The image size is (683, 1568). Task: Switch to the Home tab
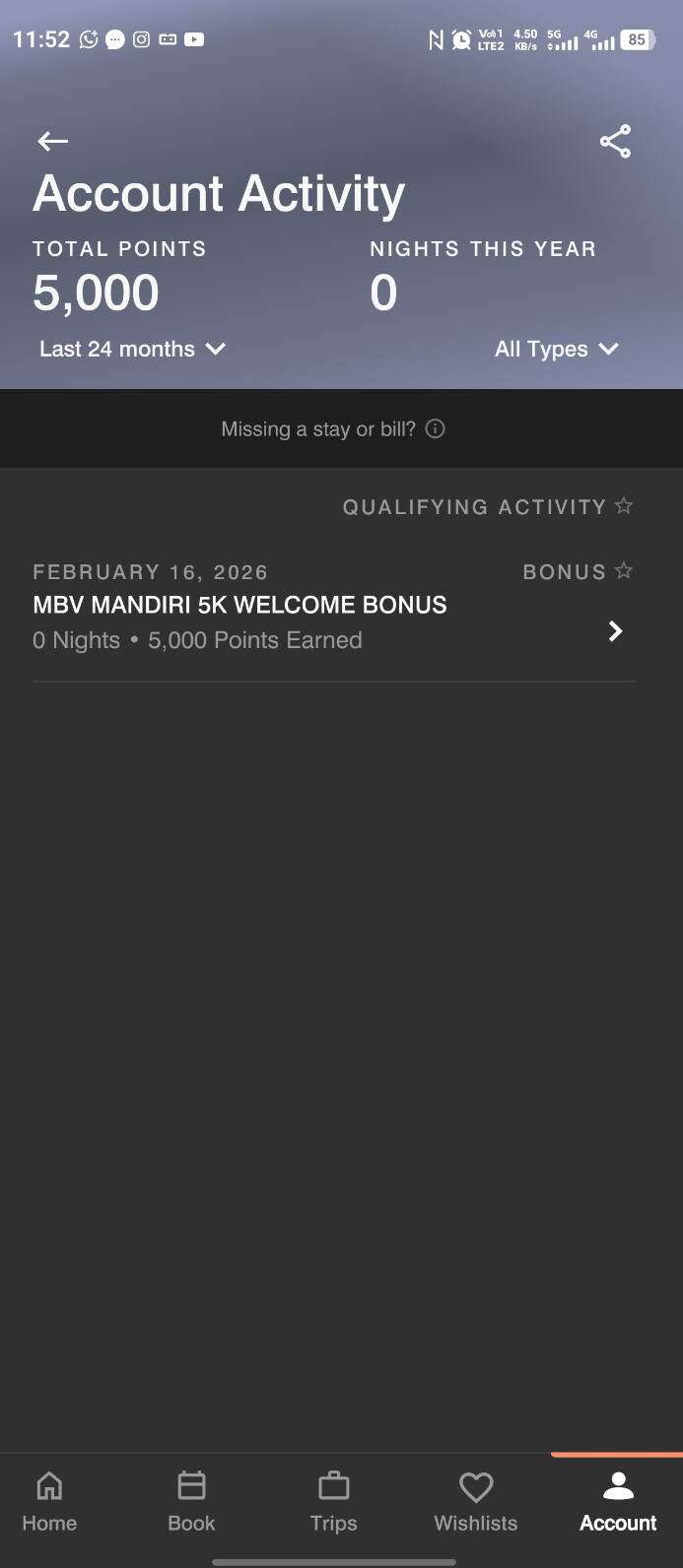[49, 1501]
